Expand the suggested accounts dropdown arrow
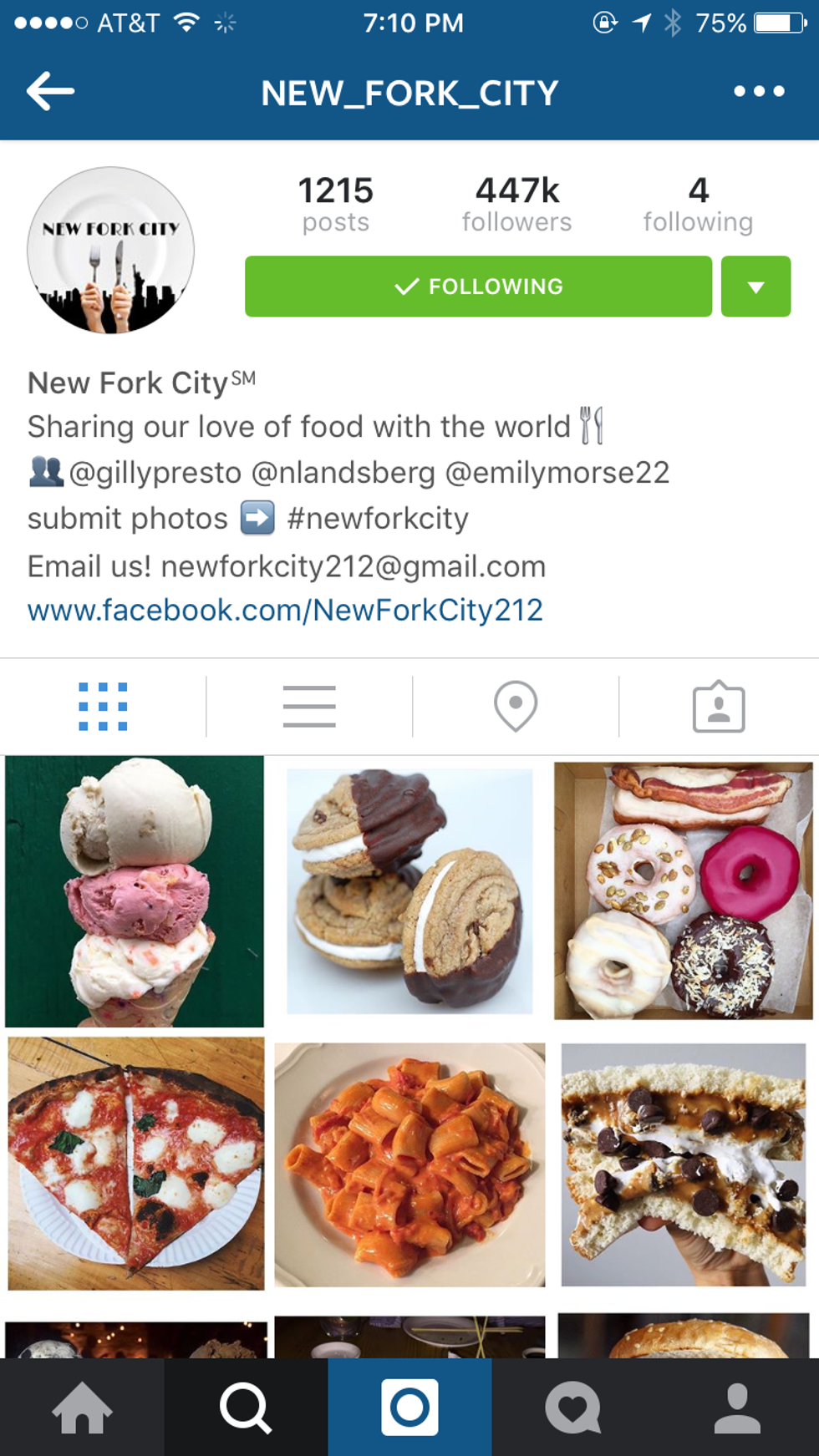Viewport: 819px width, 1456px height. pyautogui.click(x=755, y=287)
